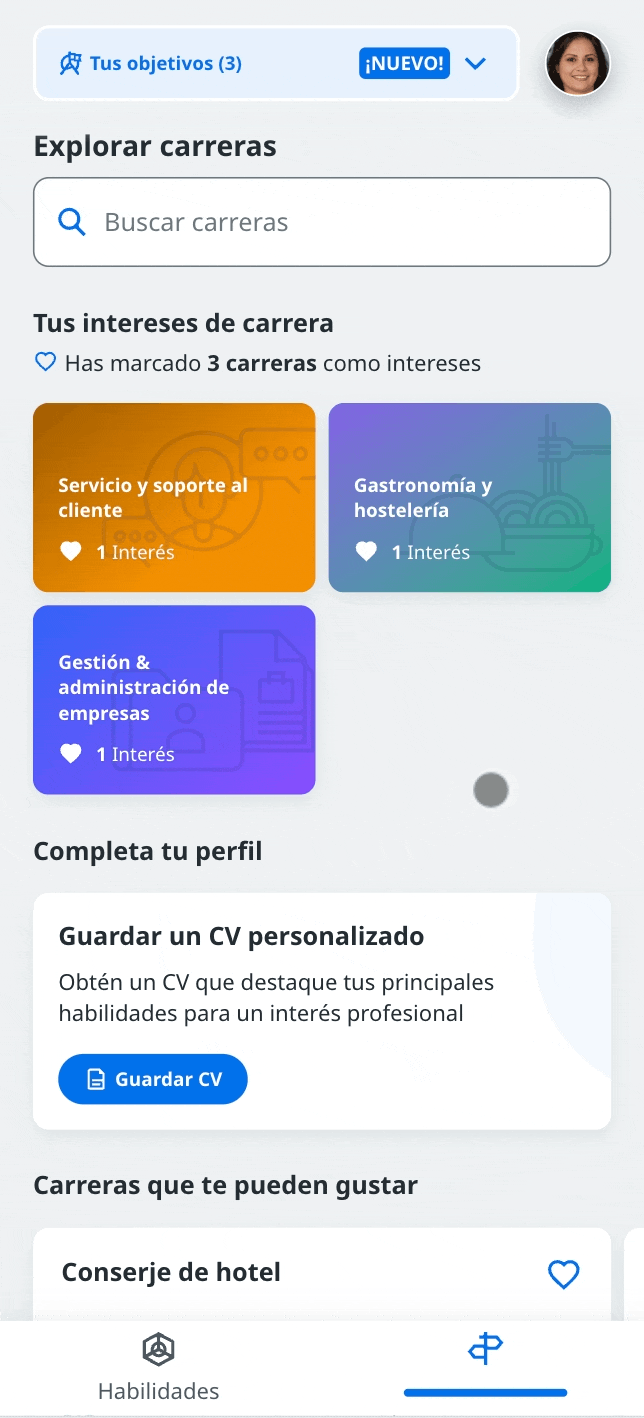Screen dimensions: 644x1418
Task: Expand the Tus objetivos dropdown
Action: pos(475,64)
